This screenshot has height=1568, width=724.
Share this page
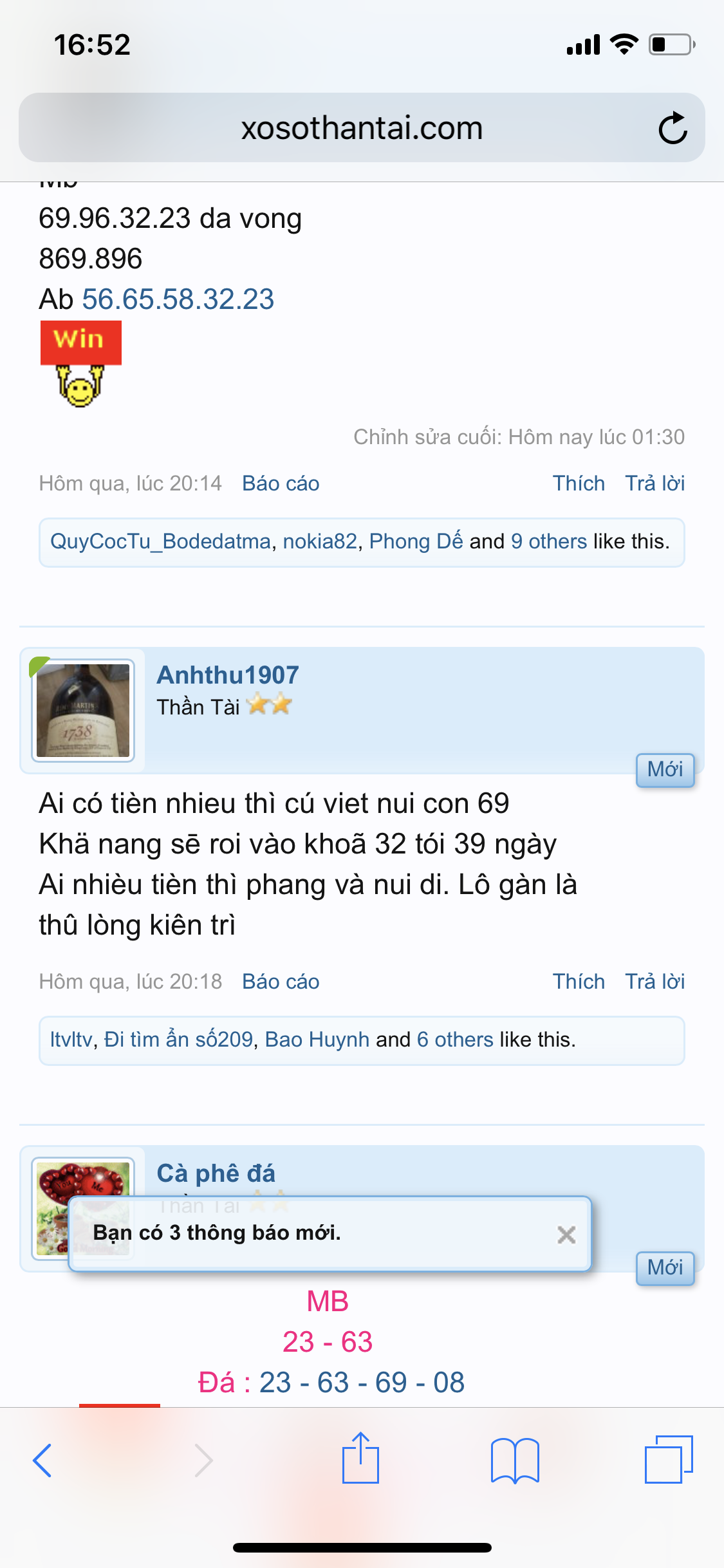point(360,1459)
